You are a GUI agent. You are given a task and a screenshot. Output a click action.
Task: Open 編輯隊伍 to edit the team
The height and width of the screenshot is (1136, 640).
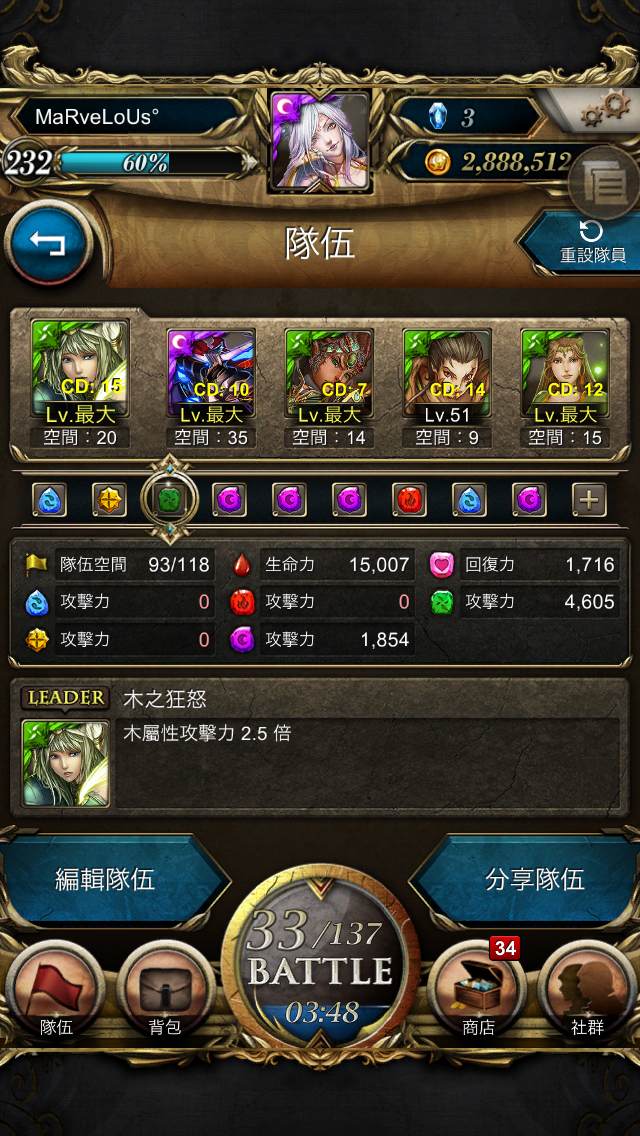pos(105,879)
